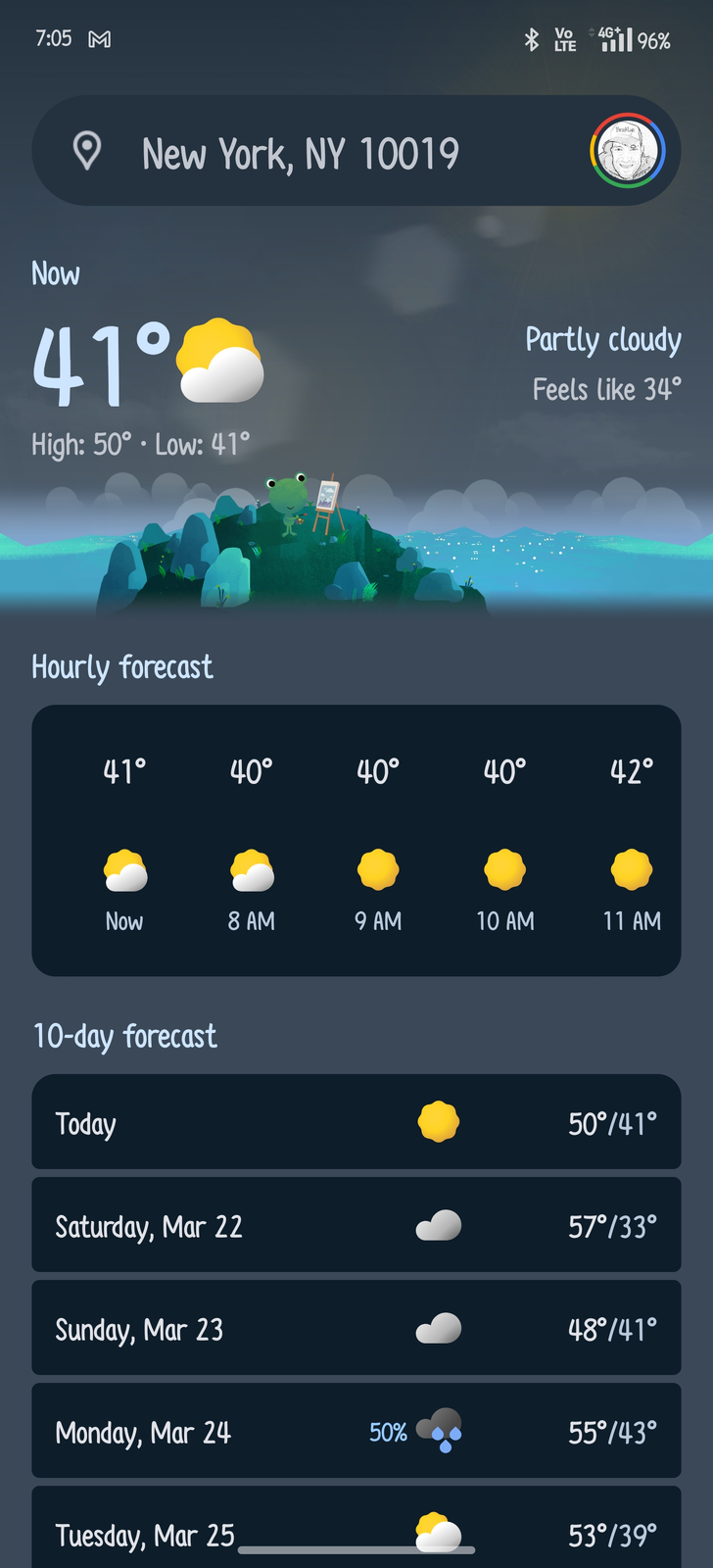Open the New York location search bar
Screen dimensions: 713x1568
click(300, 153)
